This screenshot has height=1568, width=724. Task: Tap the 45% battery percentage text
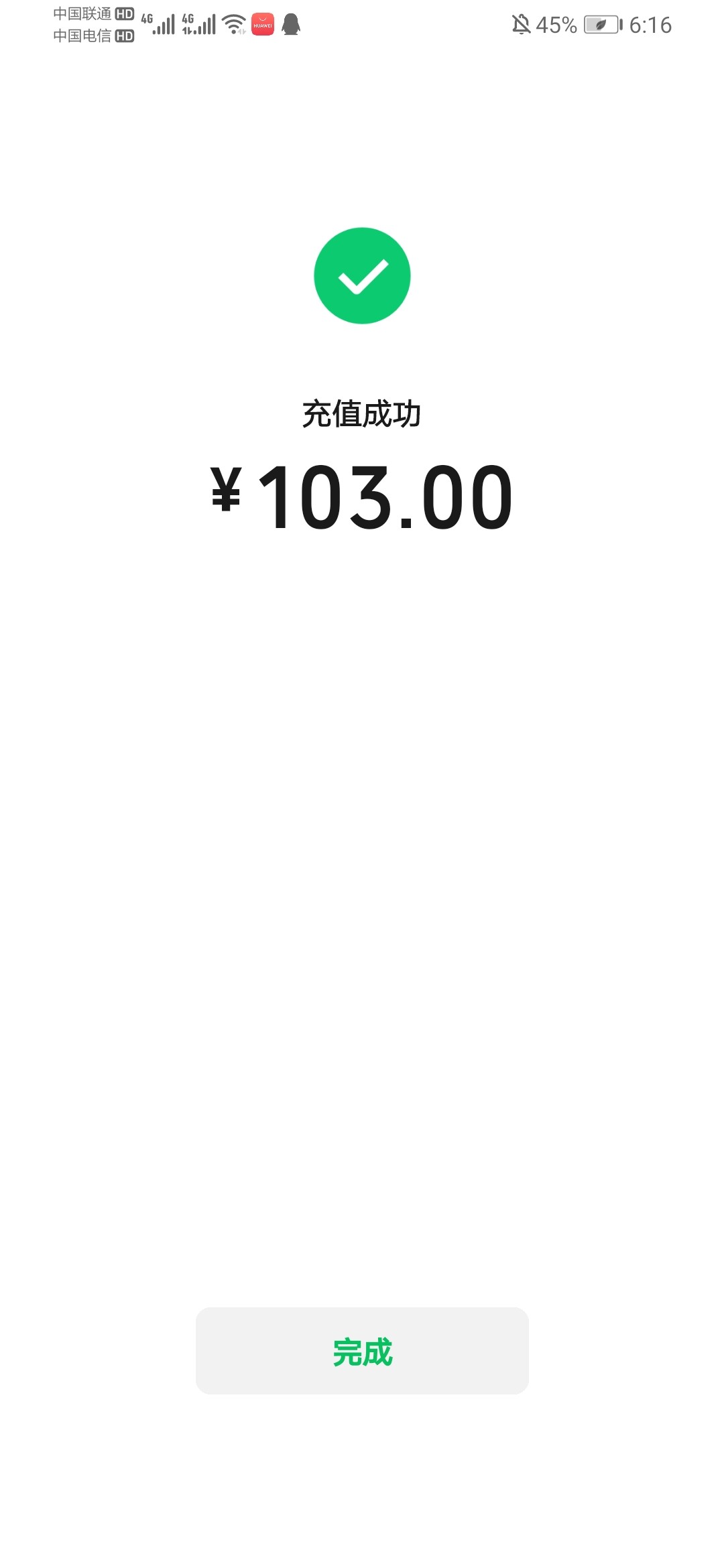[556, 23]
